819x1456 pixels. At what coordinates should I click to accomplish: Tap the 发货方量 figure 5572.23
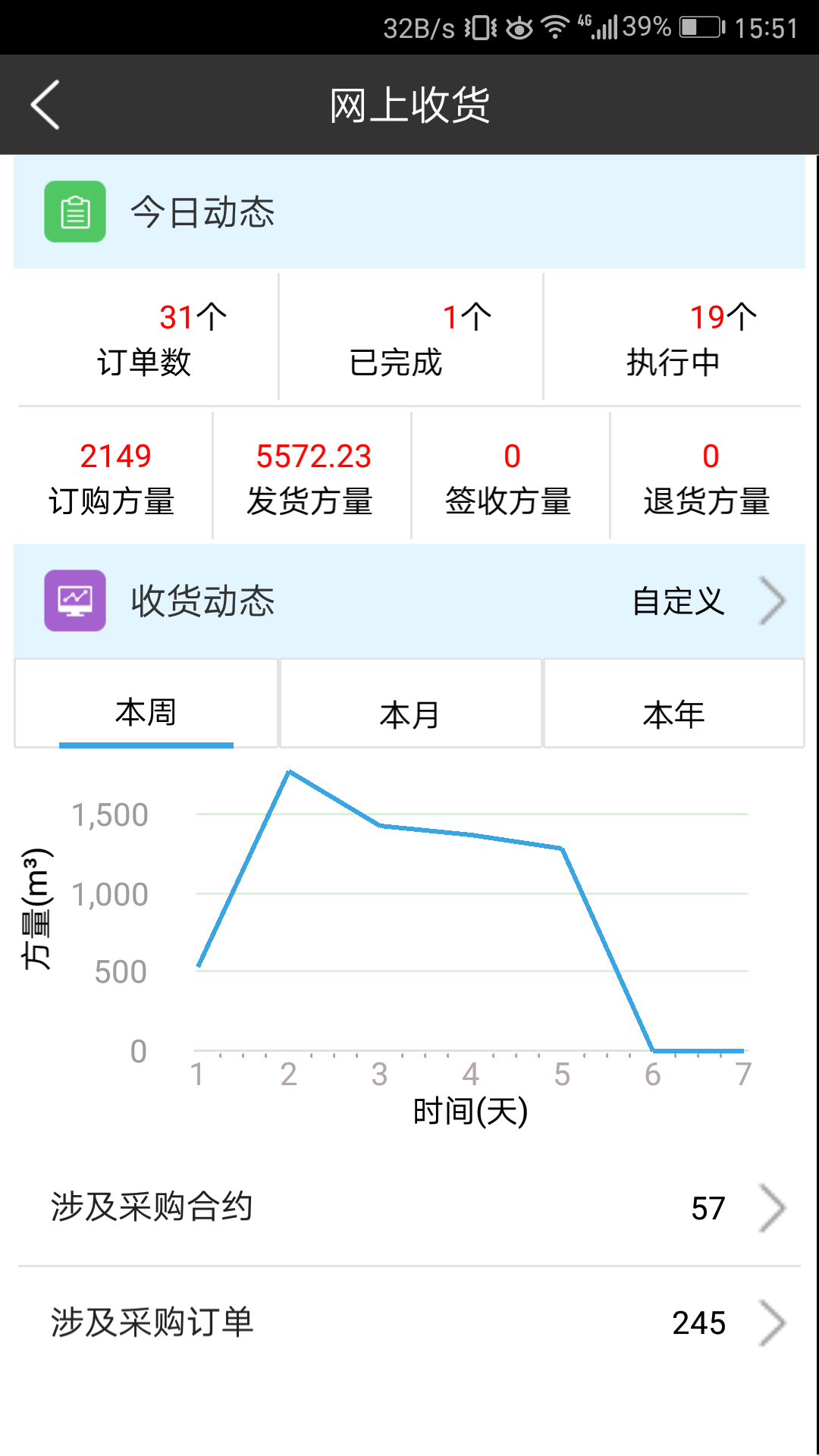[312, 474]
